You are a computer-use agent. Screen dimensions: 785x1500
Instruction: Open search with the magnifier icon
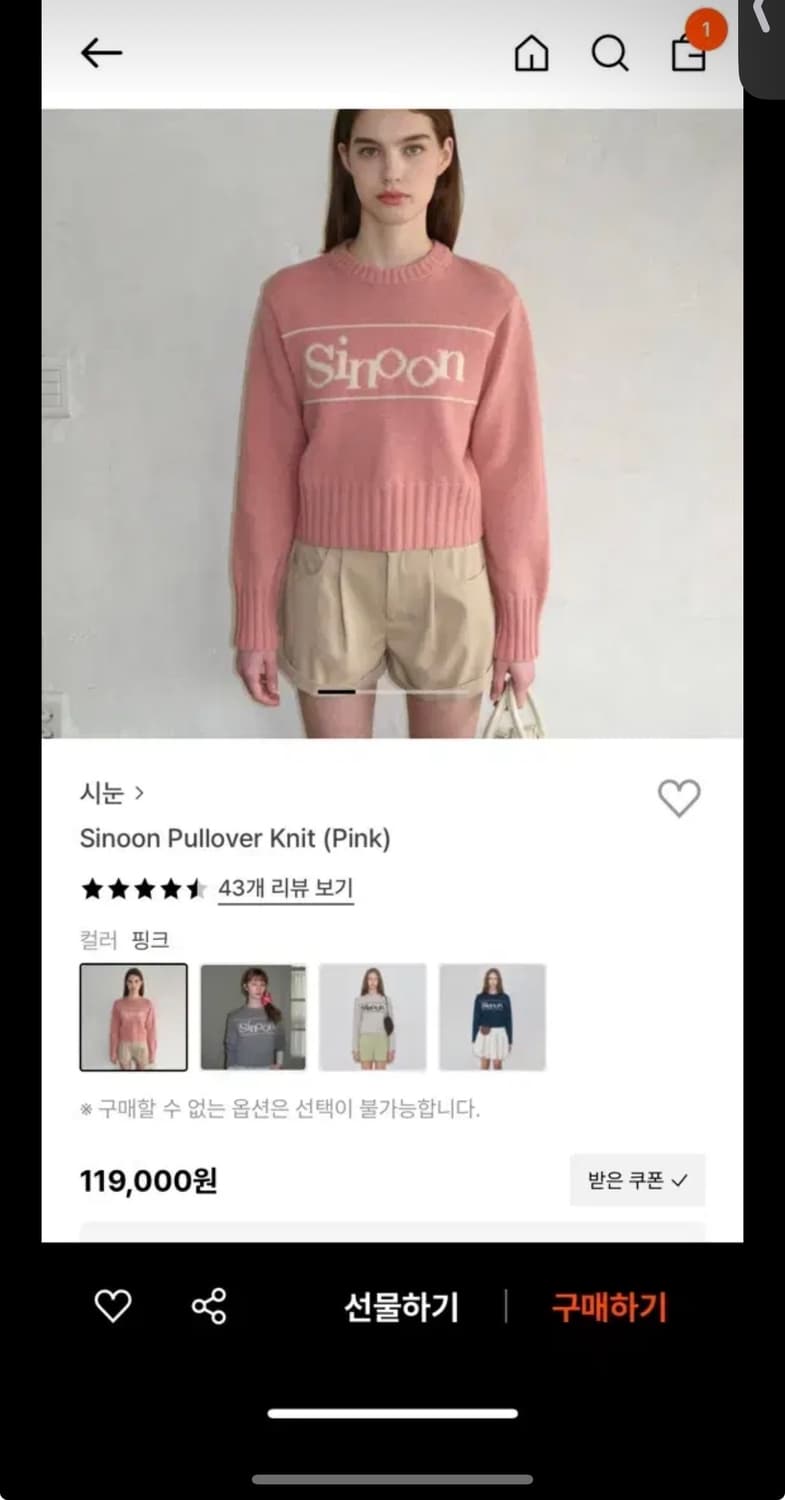609,55
